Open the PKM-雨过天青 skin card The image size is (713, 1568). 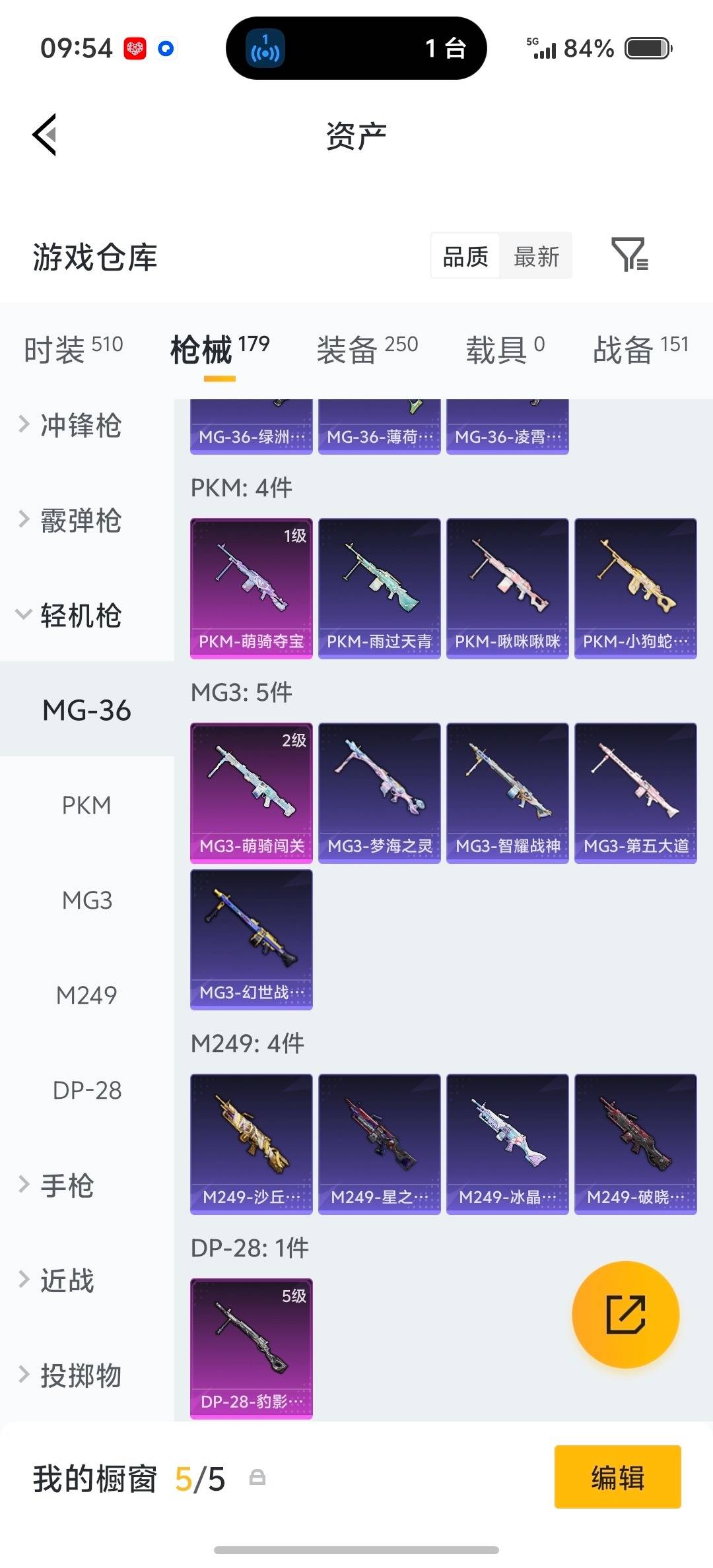tap(379, 587)
